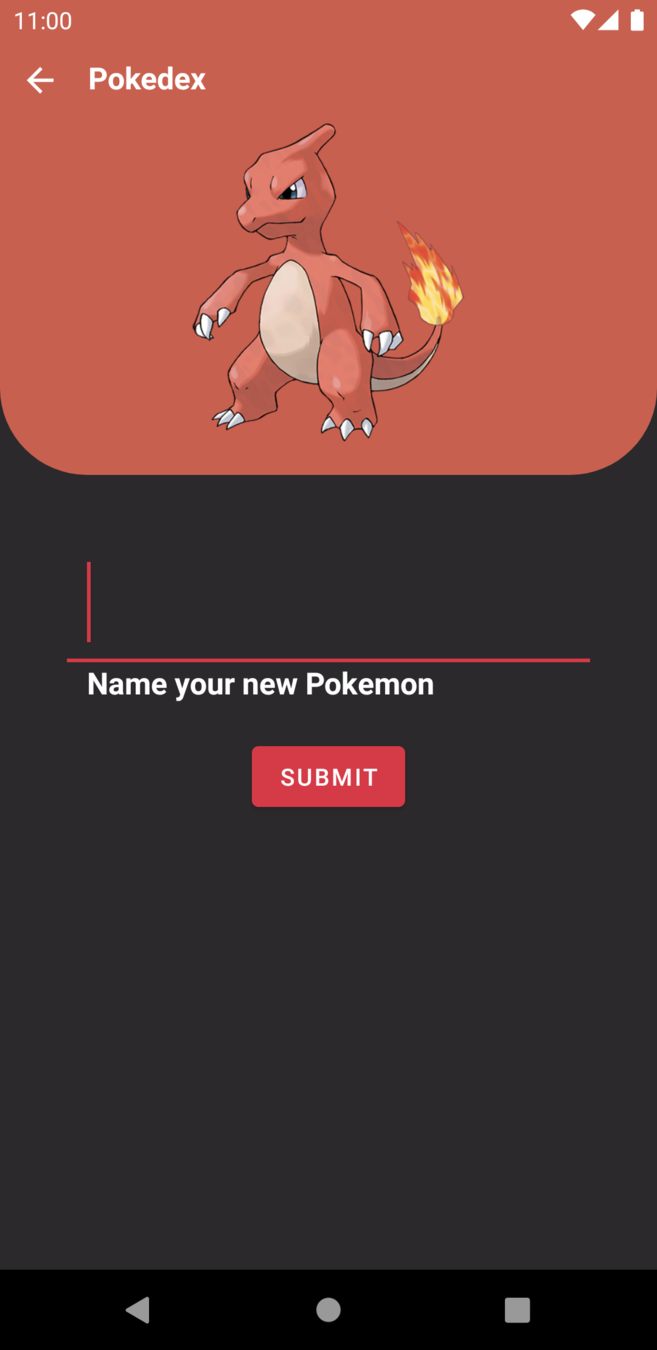Screen dimensions: 657x1350
Task: Go back using the app bar arrow
Action: point(40,80)
